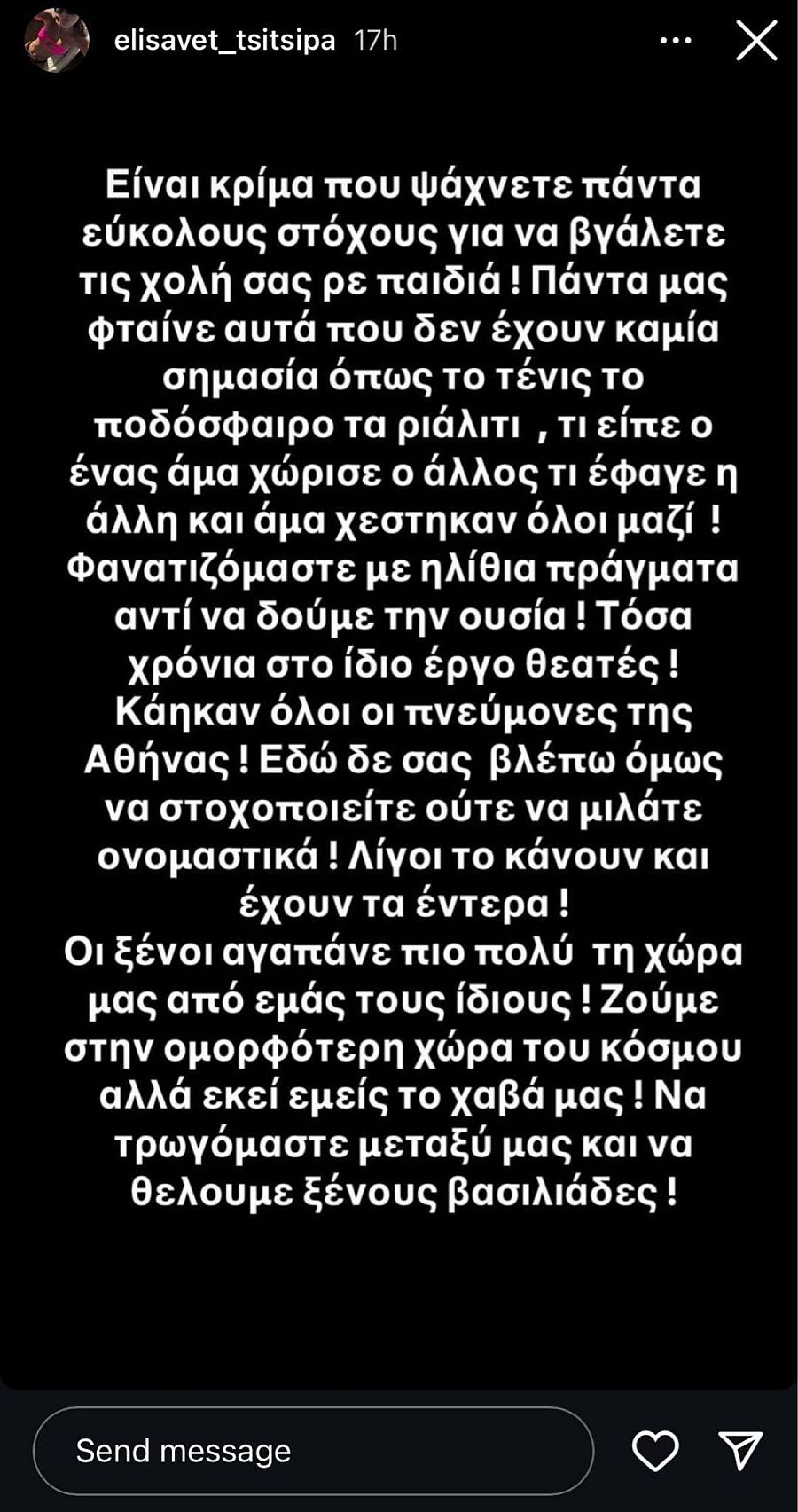Close the story viewer
Screen dimensions: 798x1512
[x=756, y=41]
